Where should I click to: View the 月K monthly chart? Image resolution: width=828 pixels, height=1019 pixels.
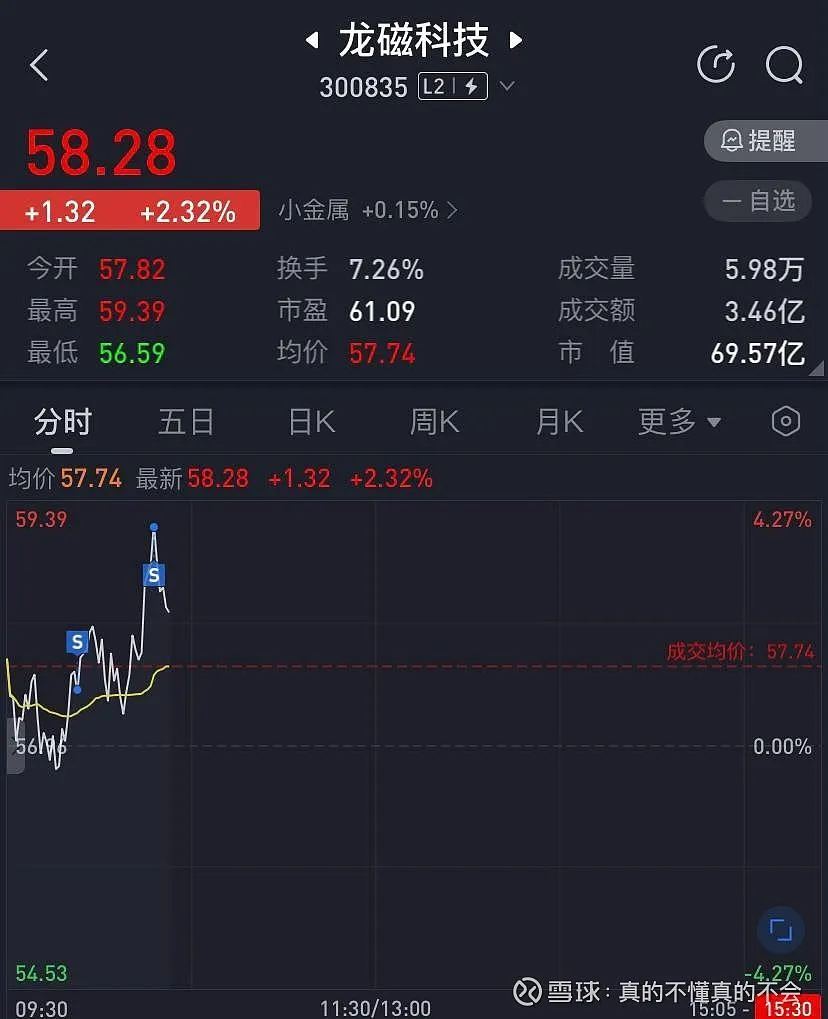pos(559,422)
